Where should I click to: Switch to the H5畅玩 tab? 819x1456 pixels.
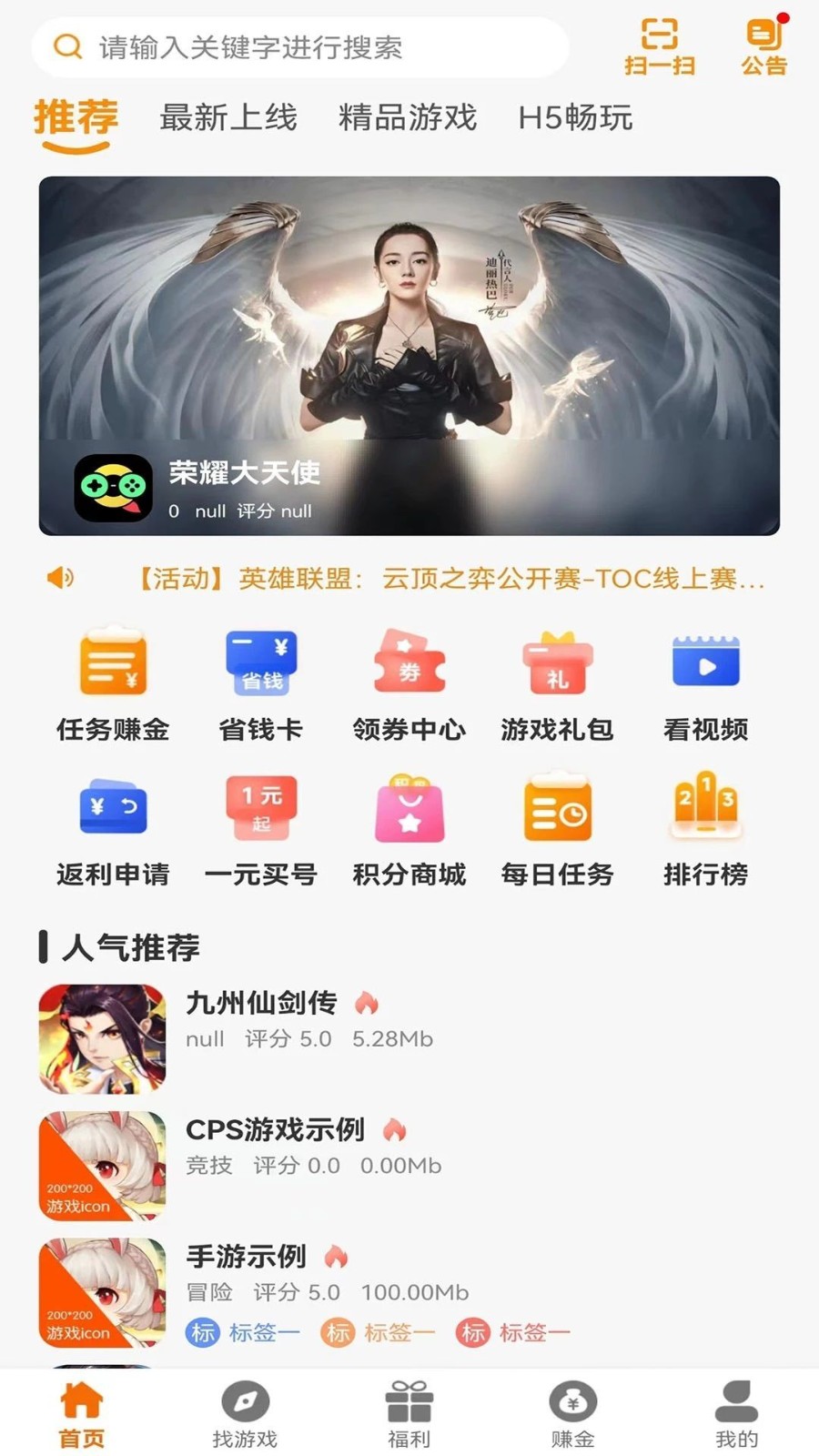tap(576, 119)
